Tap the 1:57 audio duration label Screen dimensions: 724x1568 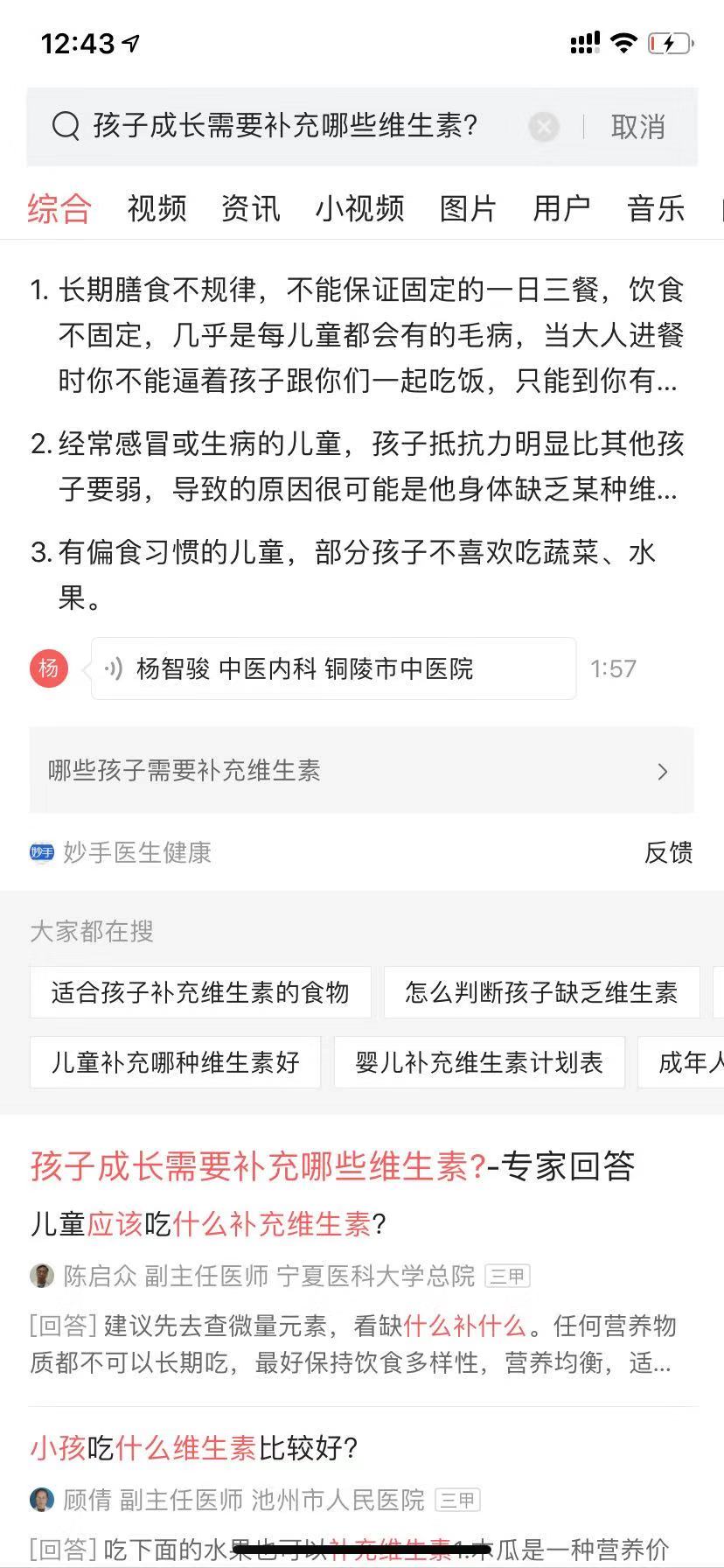[x=613, y=668]
